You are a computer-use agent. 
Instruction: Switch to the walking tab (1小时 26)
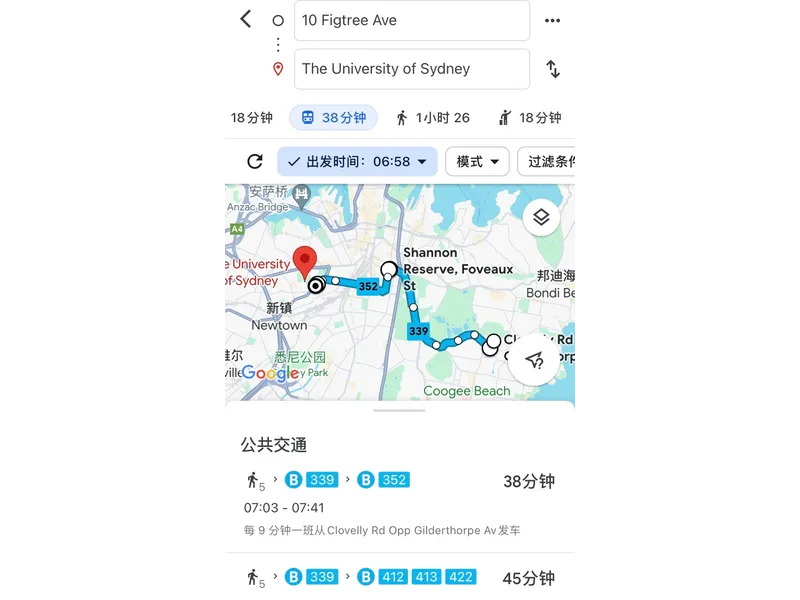click(x=432, y=118)
